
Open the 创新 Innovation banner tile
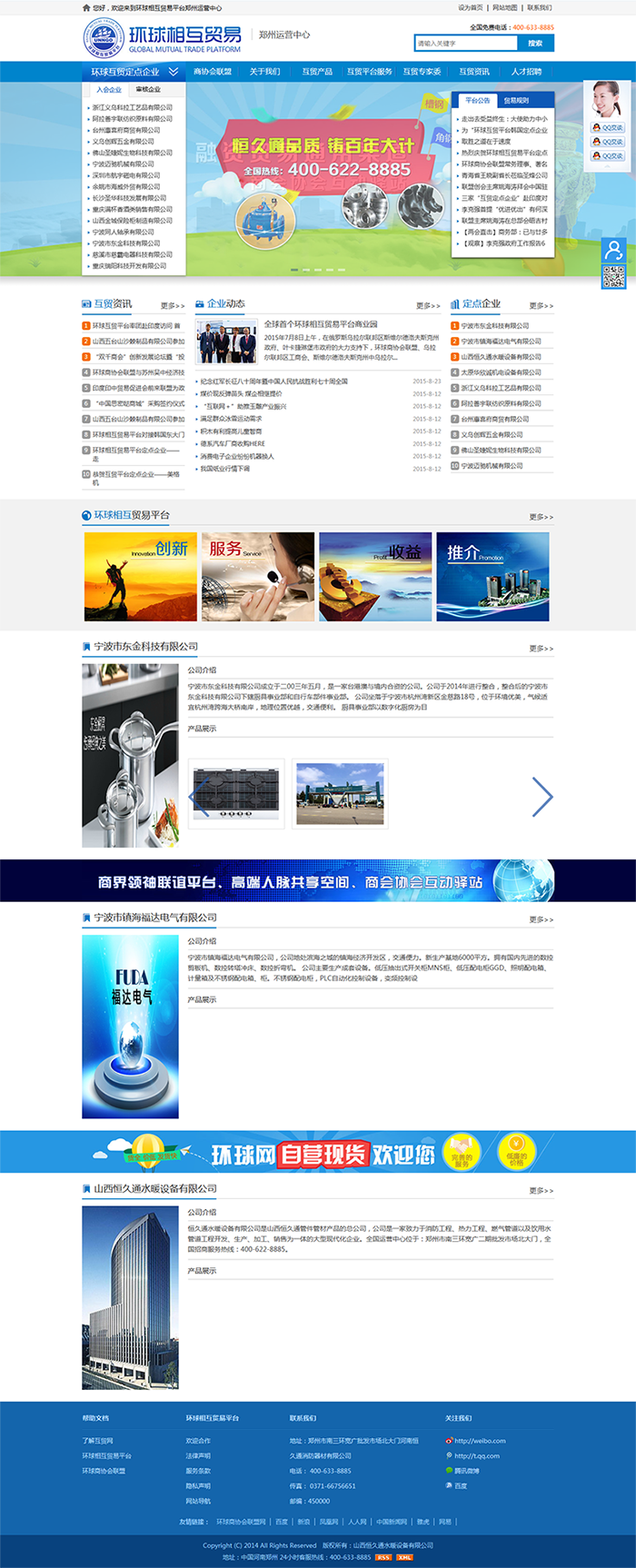(140, 577)
